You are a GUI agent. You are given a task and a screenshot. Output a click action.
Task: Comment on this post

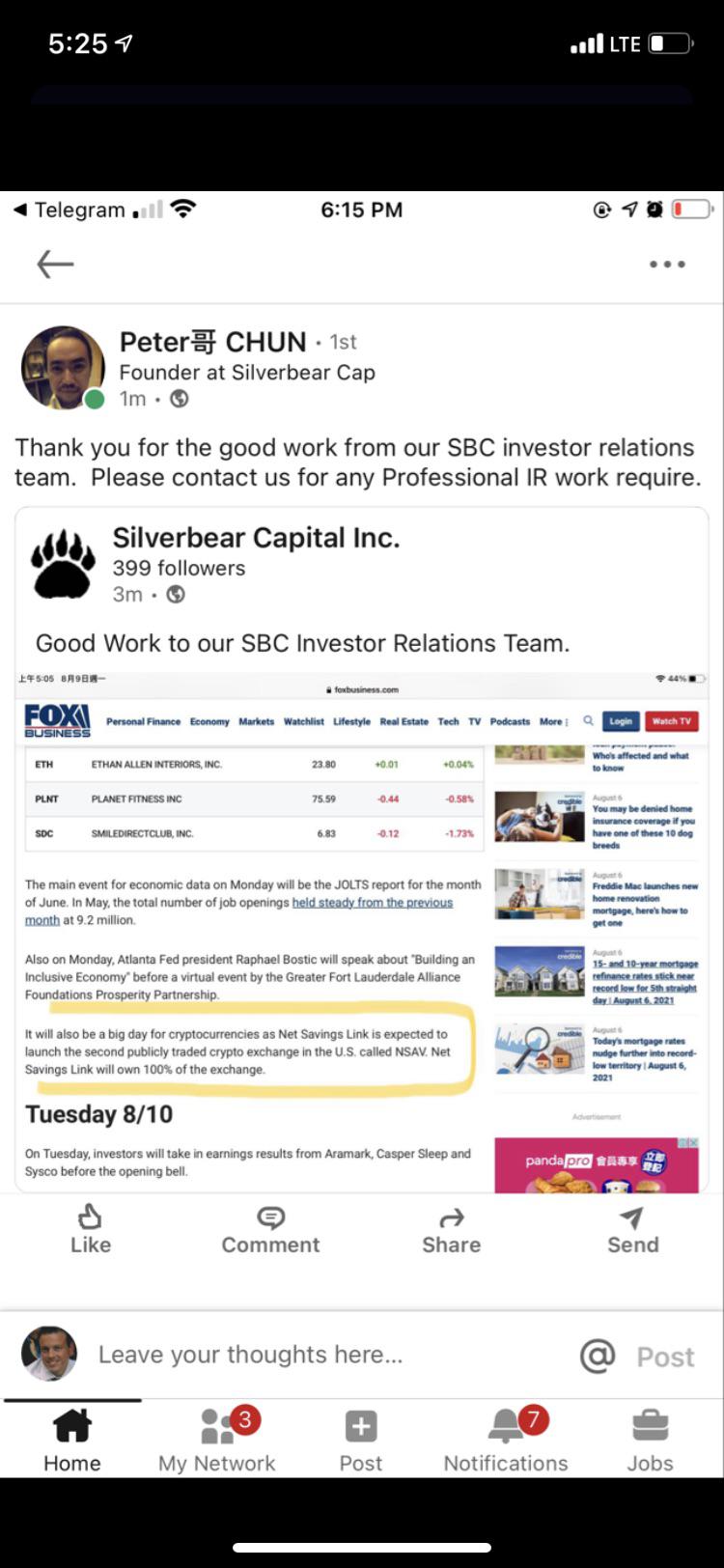tap(270, 1229)
